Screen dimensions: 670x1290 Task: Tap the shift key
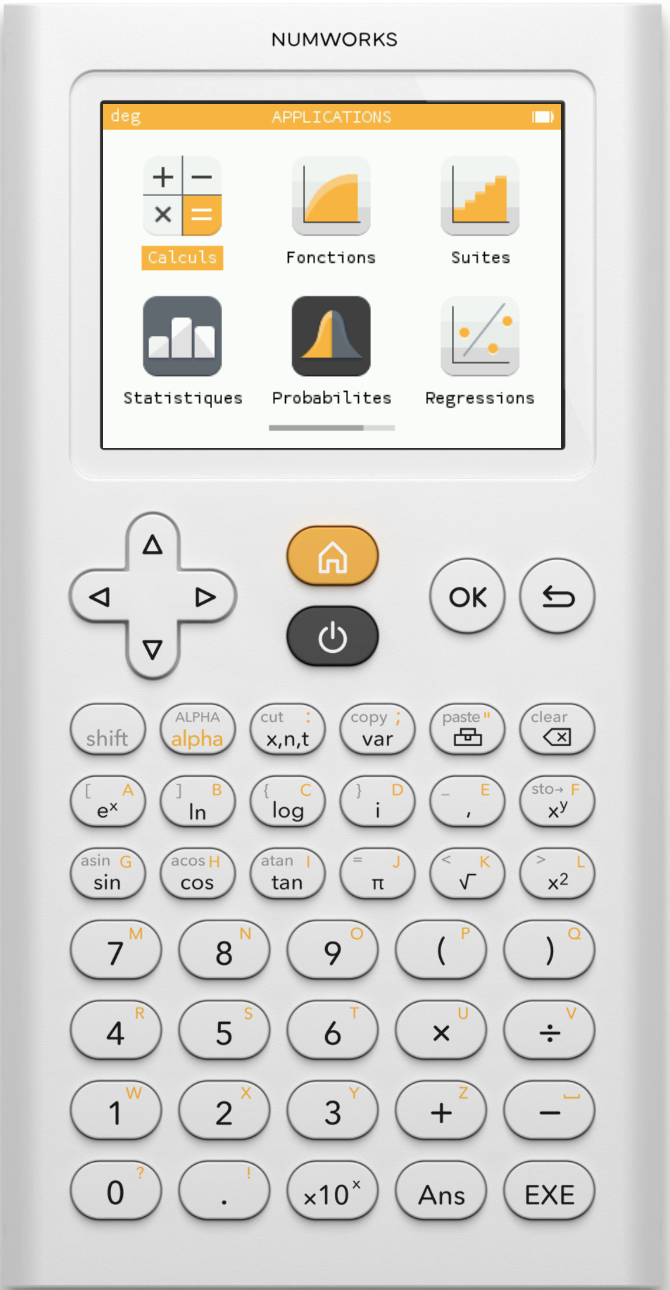107,730
